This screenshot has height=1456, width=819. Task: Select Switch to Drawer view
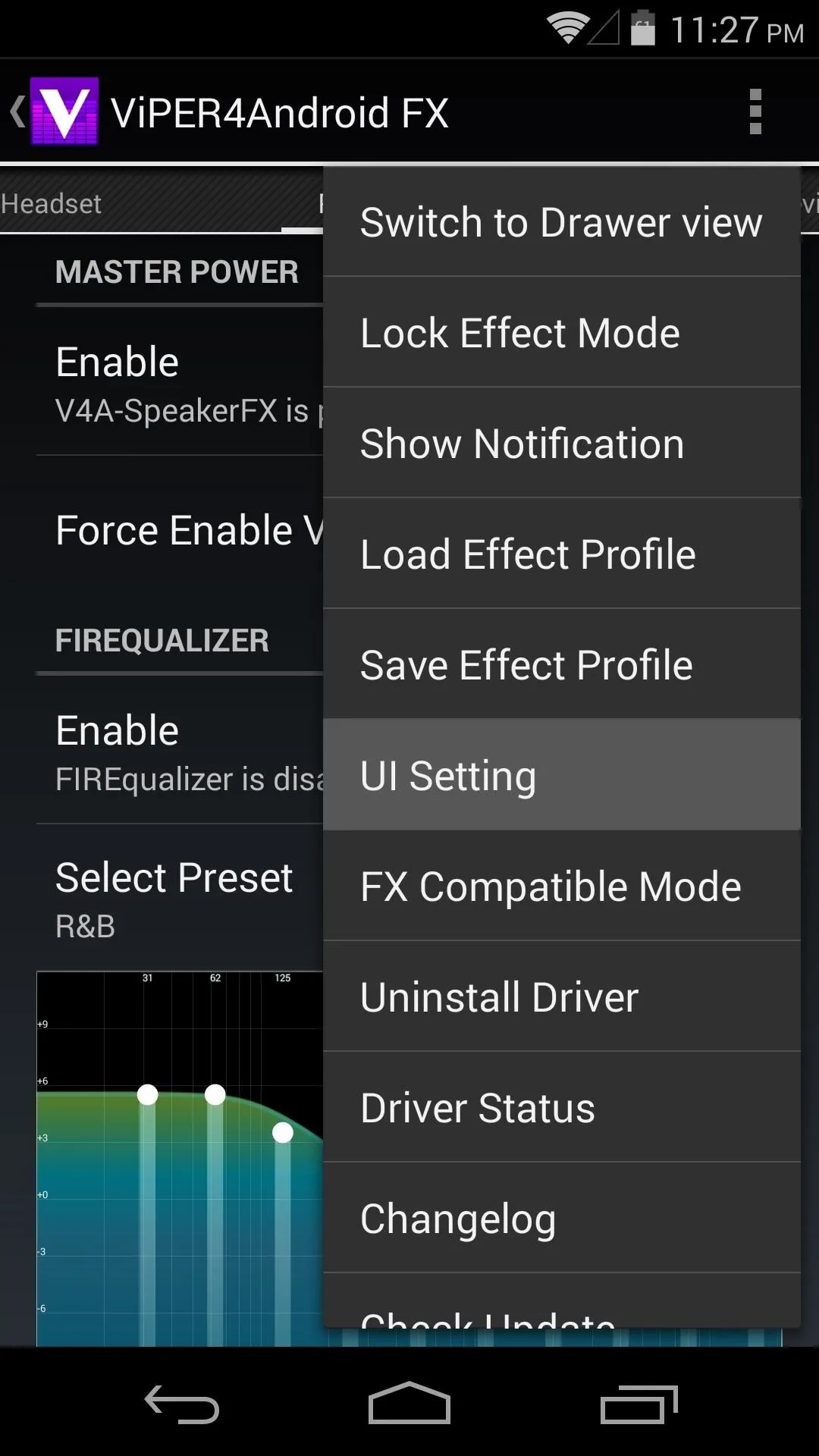click(562, 222)
